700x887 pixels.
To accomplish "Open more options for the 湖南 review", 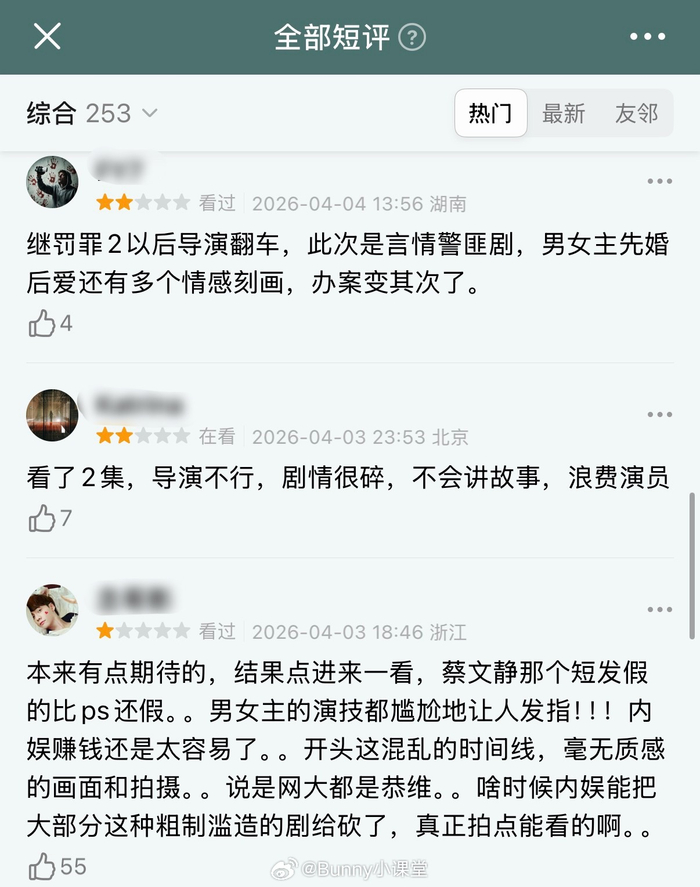I will pyautogui.click(x=659, y=181).
